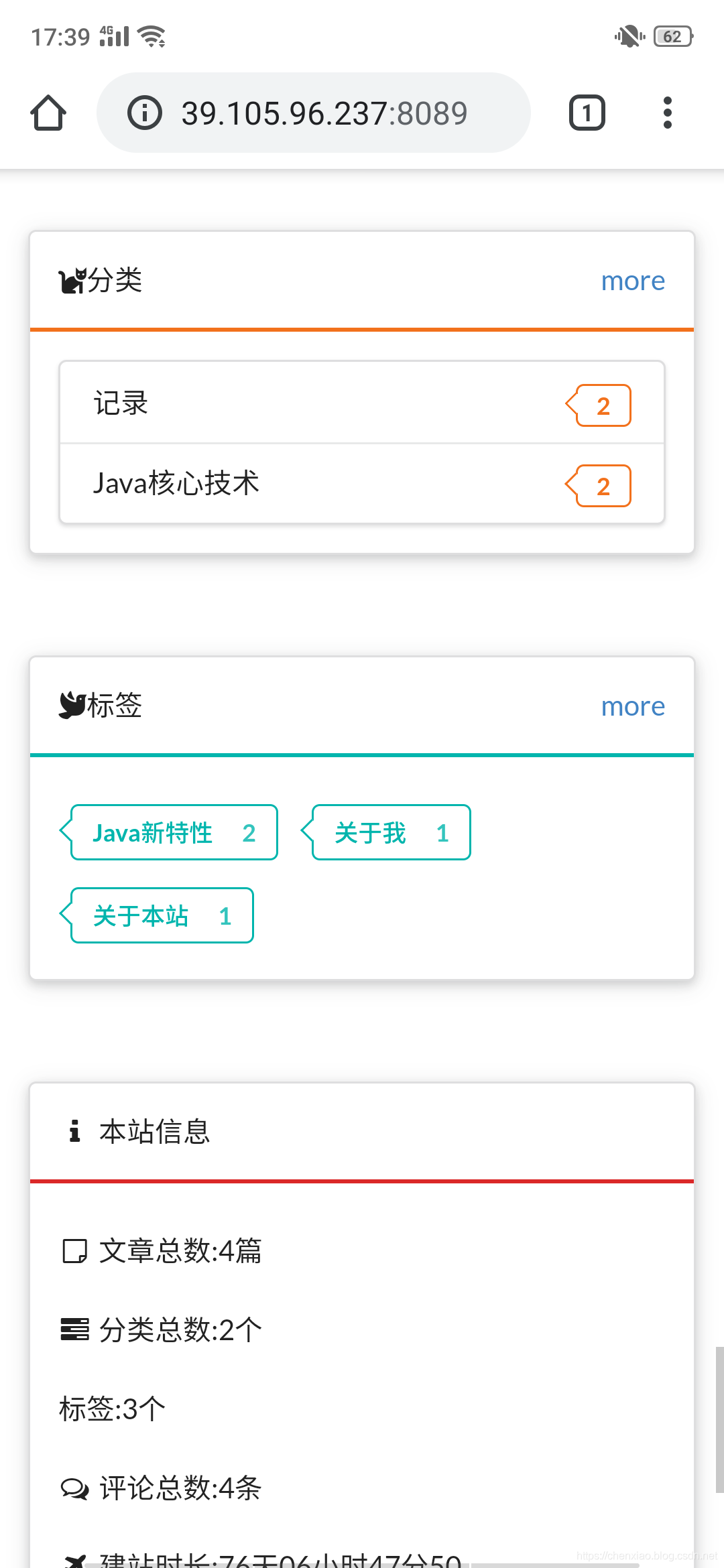This screenshot has width=724, height=1568.
Task: Click the list icon next to 分类总数
Action: tap(74, 1329)
